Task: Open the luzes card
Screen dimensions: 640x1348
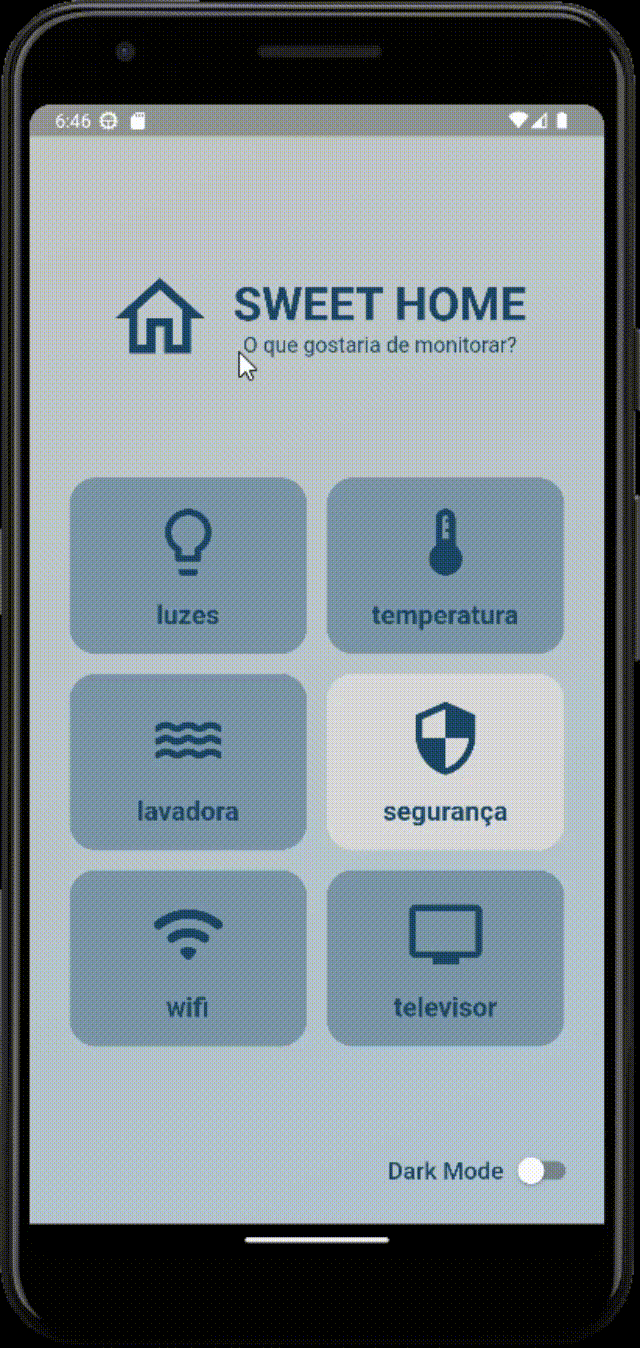Action: click(x=188, y=566)
